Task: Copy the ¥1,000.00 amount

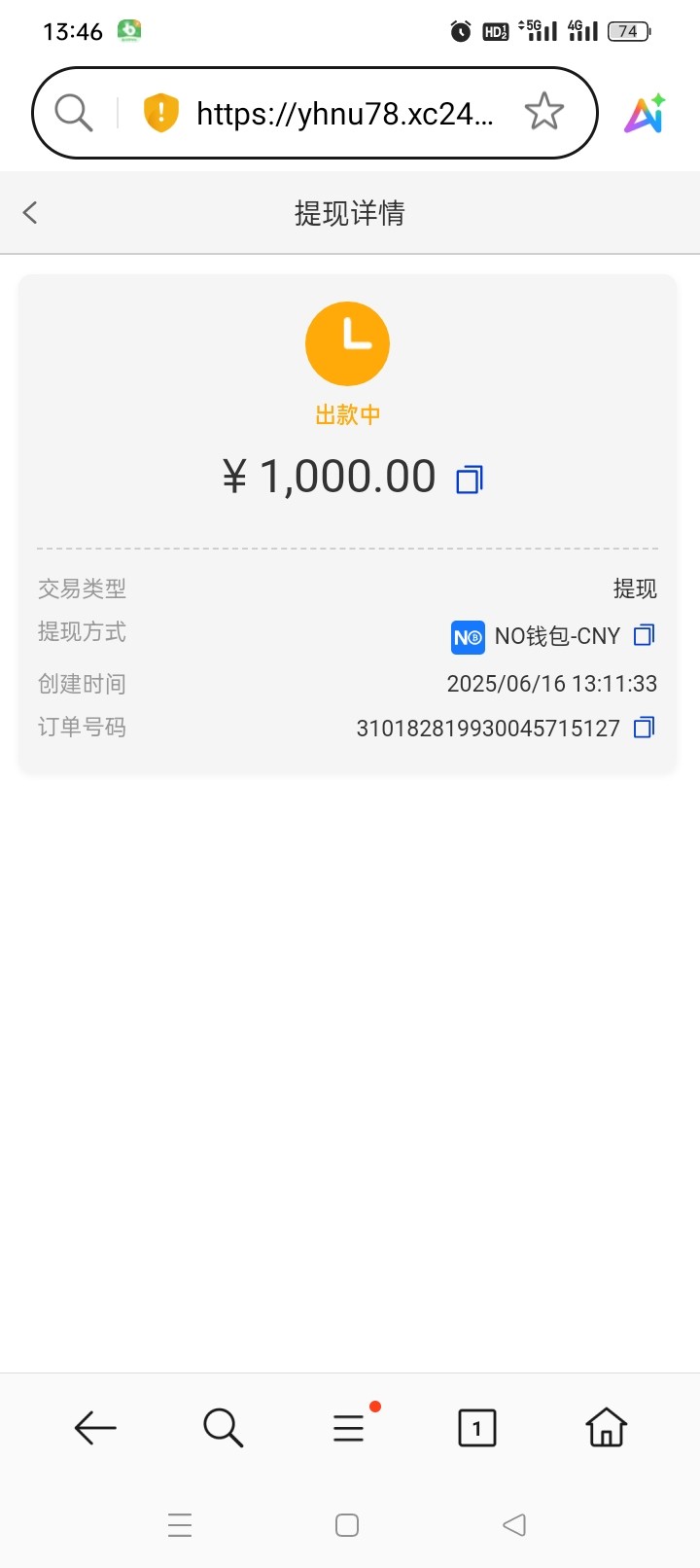Action: pos(470,479)
